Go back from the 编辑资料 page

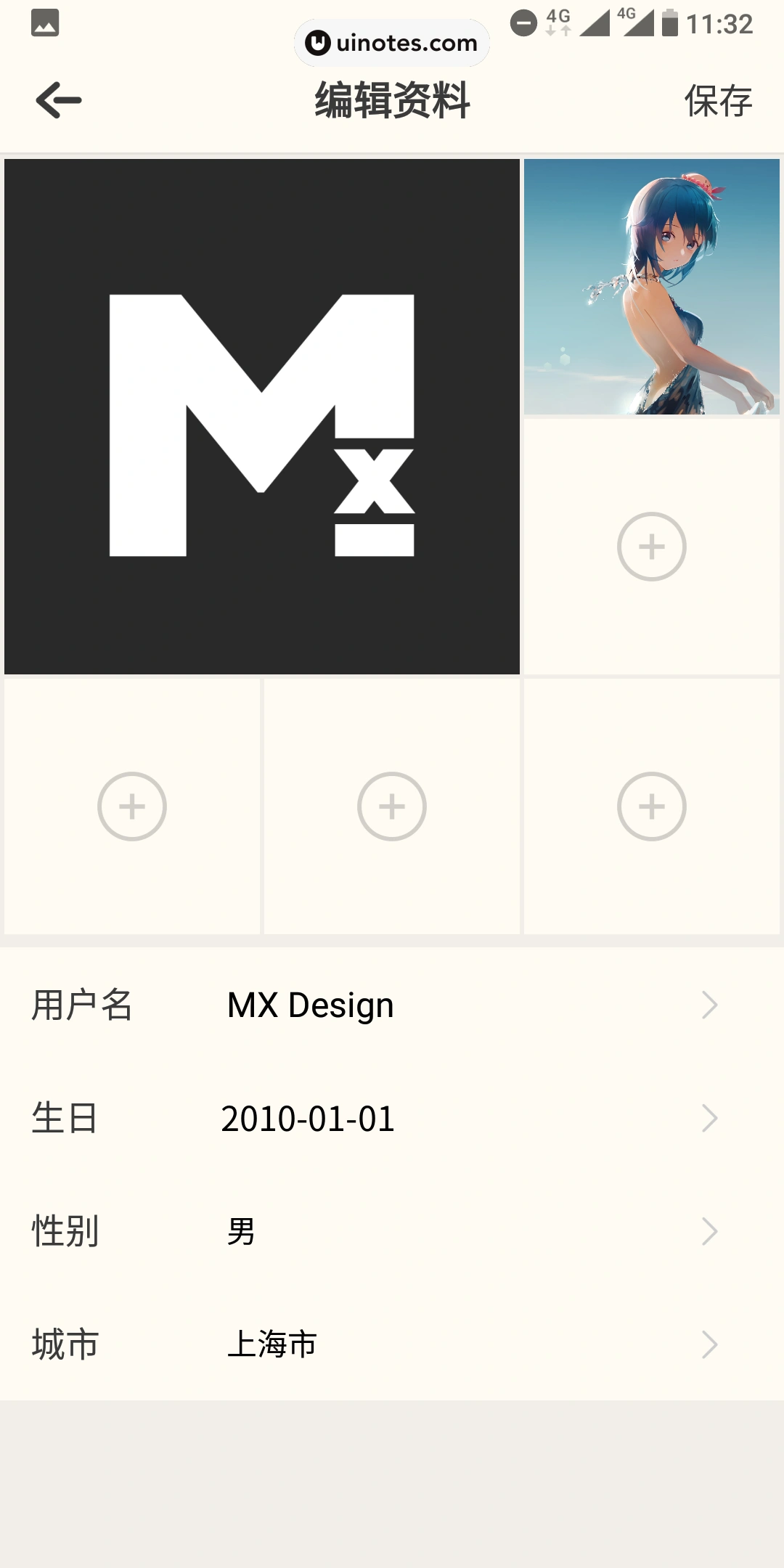(x=59, y=100)
